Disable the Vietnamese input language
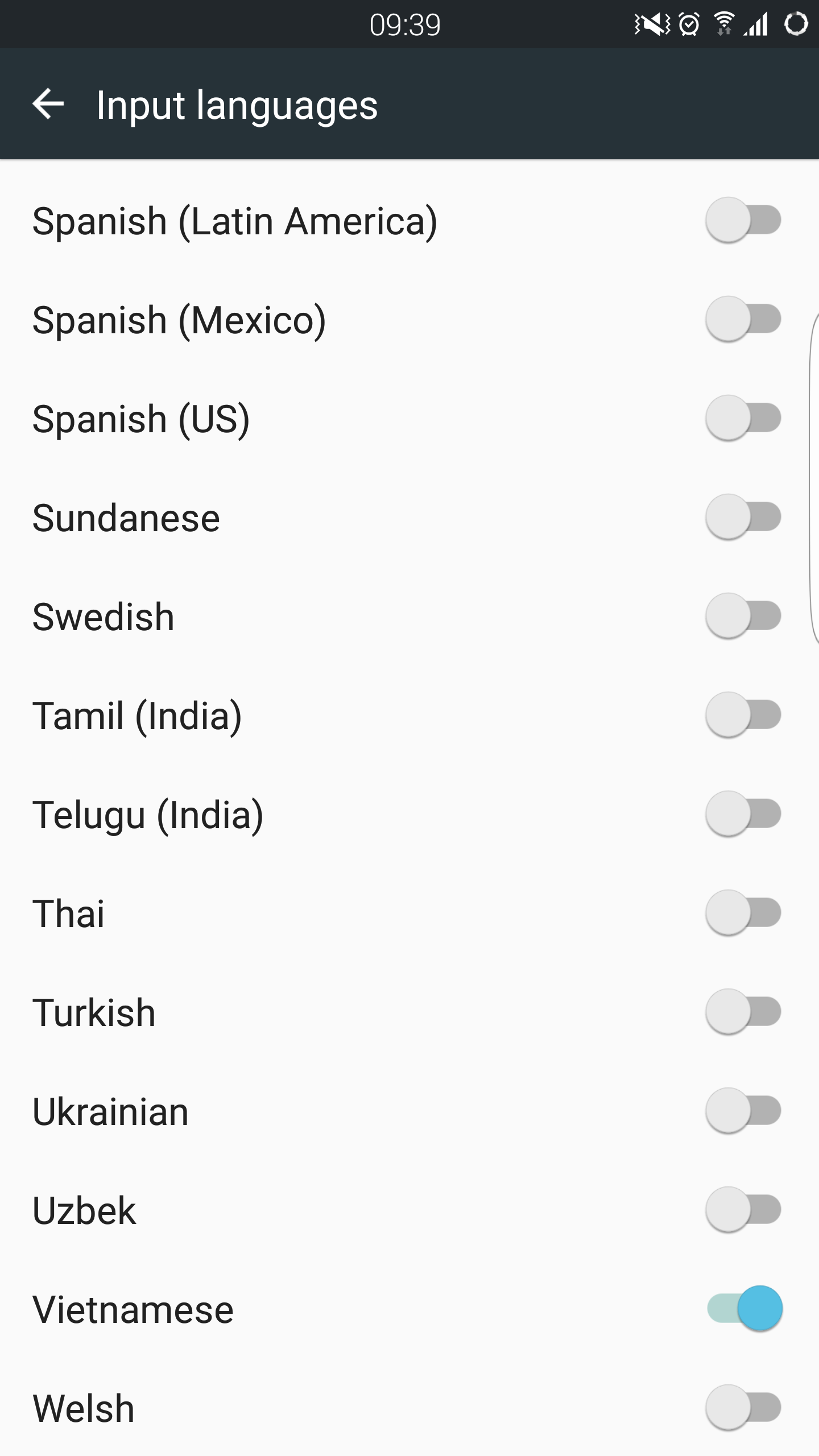This screenshot has height=1456, width=819. click(744, 1309)
